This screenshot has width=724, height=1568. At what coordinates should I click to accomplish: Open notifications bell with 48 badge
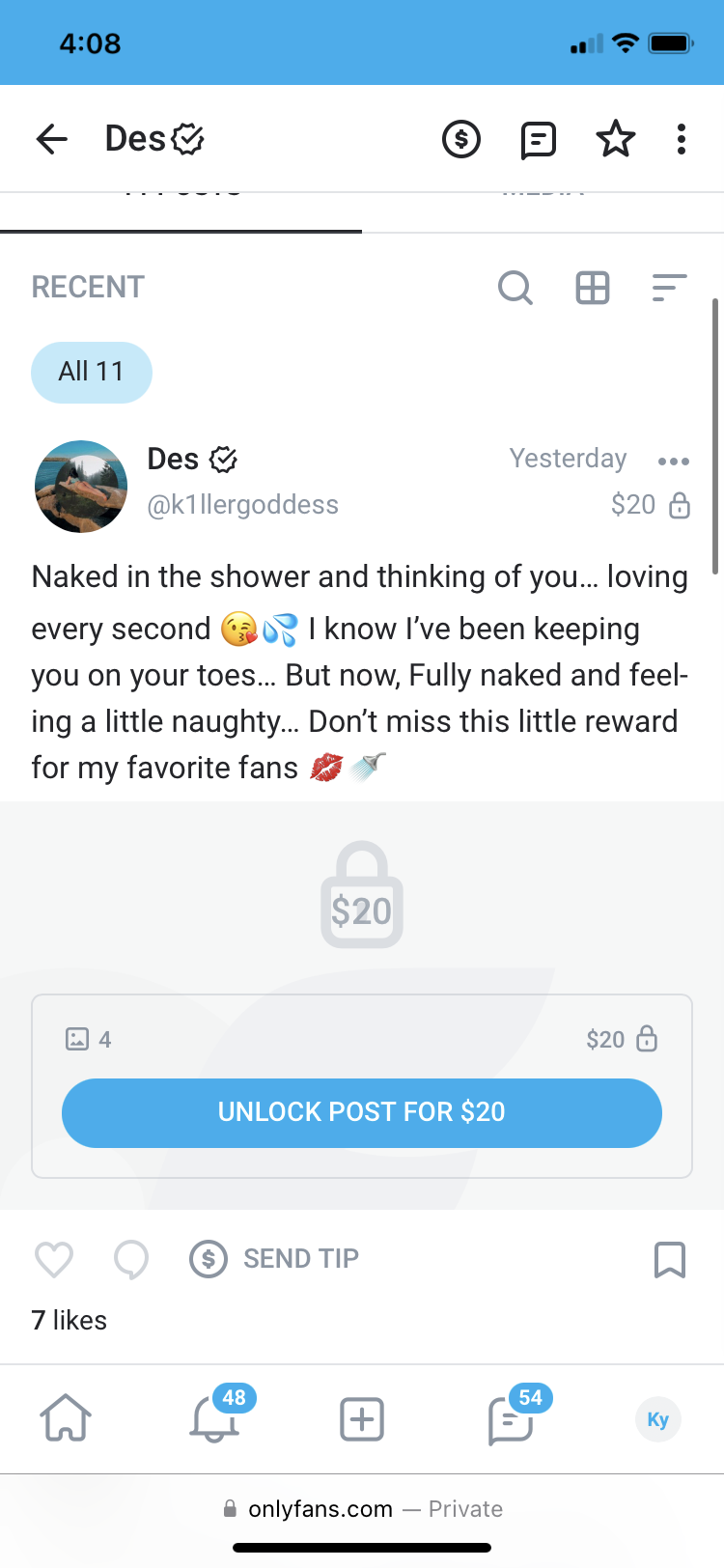[x=214, y=1419]
